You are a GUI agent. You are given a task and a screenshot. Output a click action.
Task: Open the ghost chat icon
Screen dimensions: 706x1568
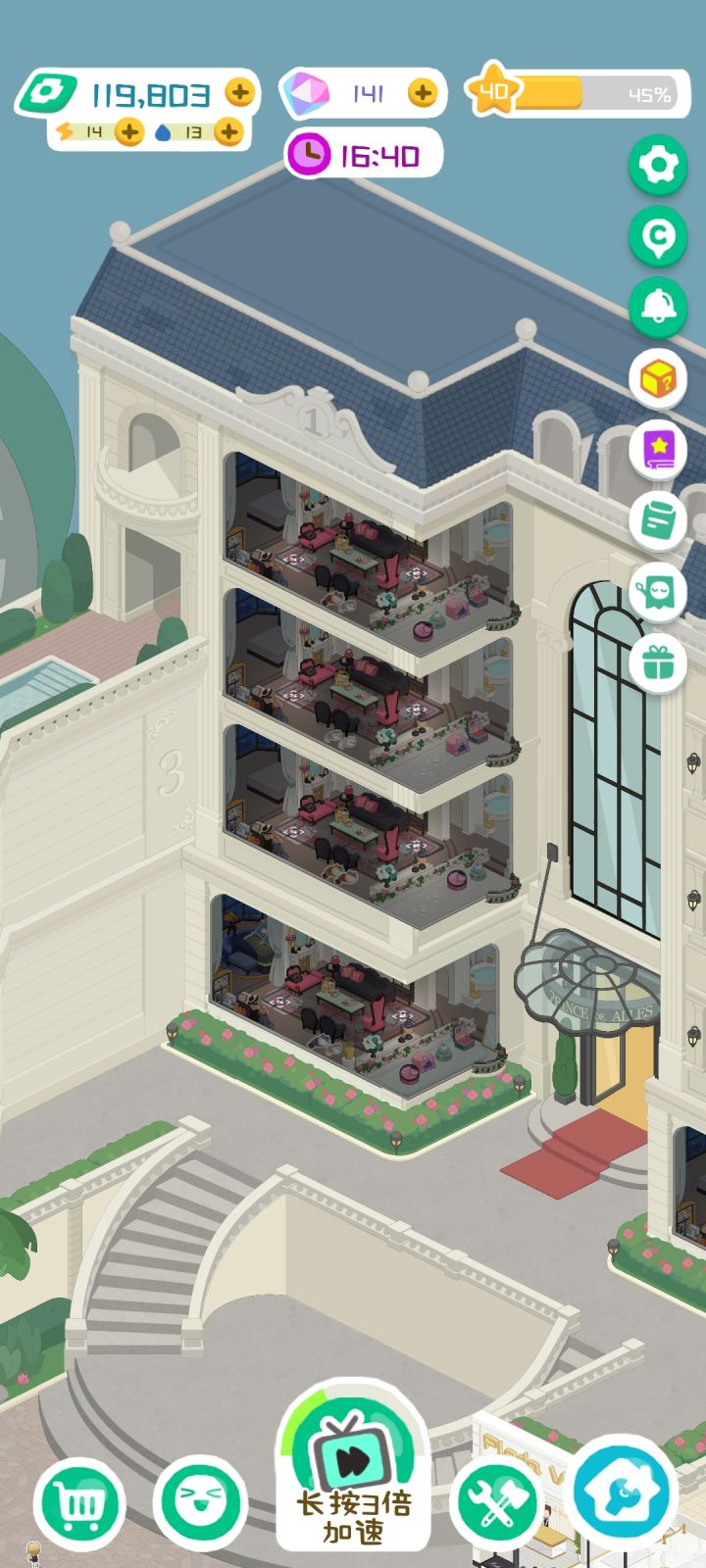coord(658,592)
